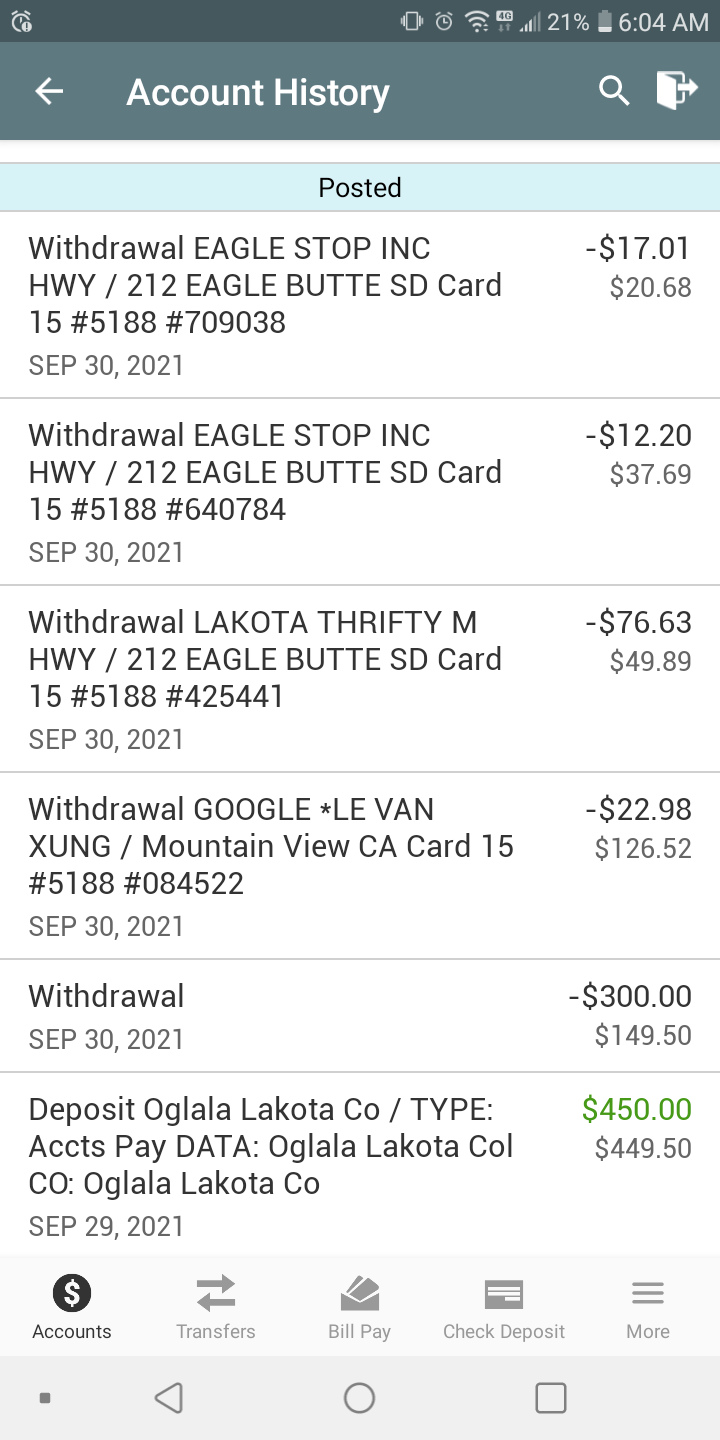720x1440 pixels.
Task: Search the account history
Action: (614, 92)
